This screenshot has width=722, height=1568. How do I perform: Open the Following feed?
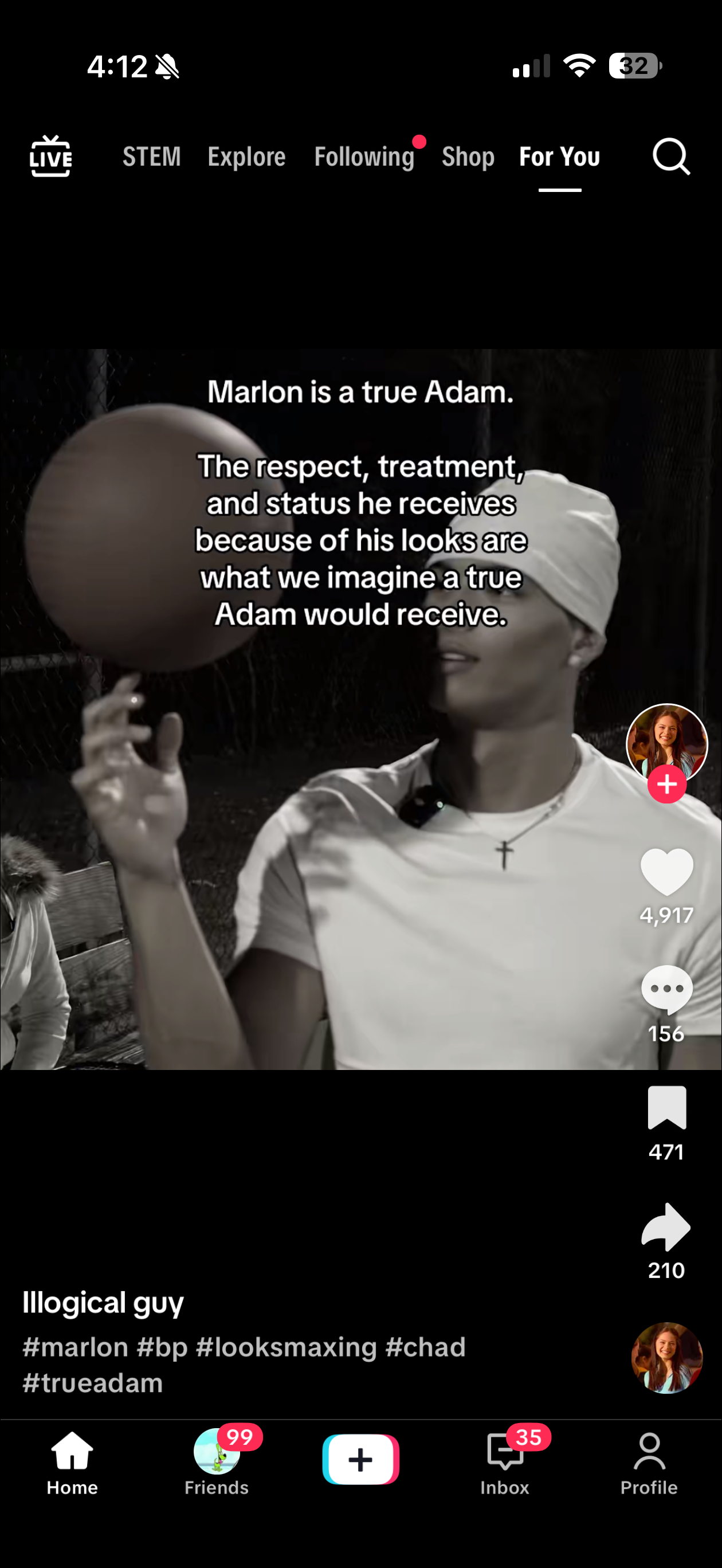[364, 157]
